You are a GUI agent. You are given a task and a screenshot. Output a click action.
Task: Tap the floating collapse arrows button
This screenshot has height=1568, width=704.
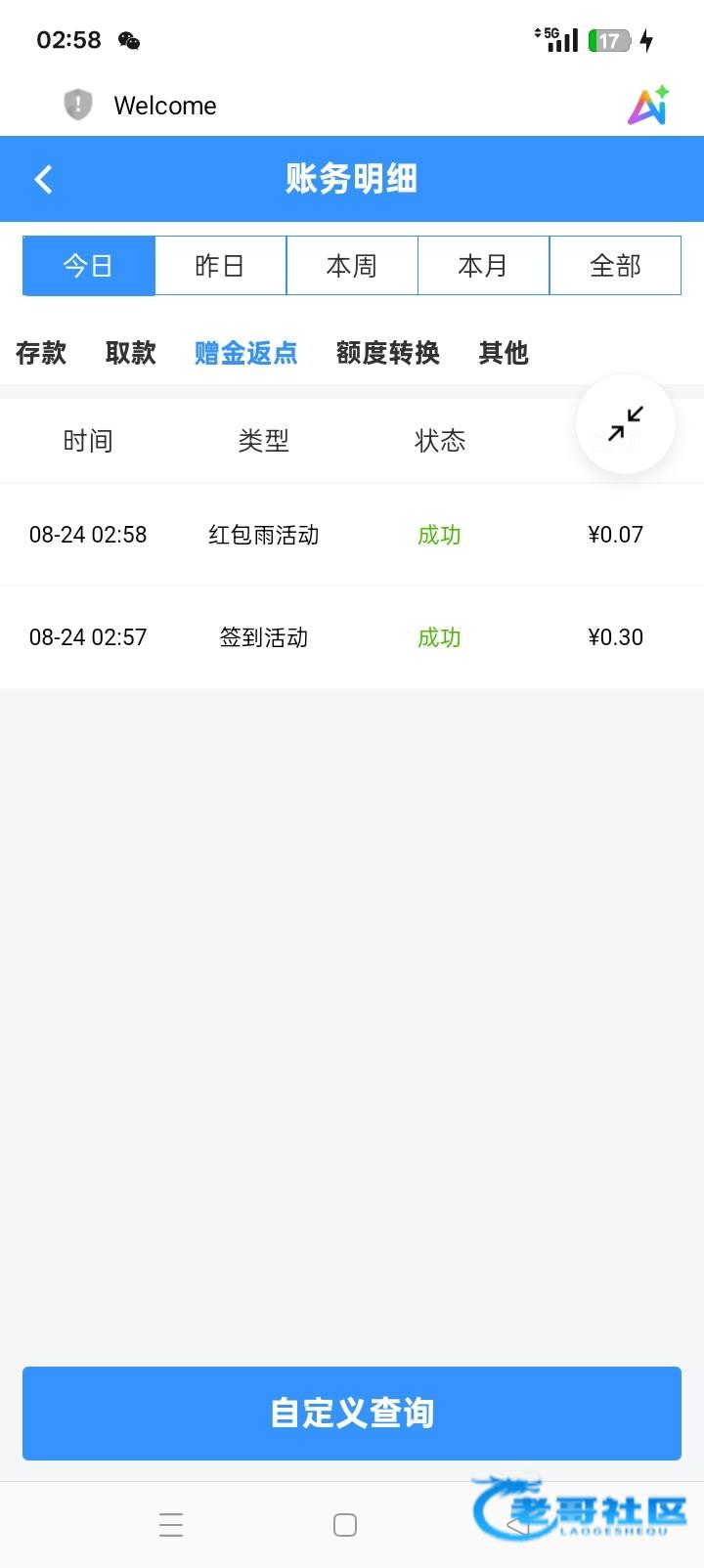click(626, 424)
